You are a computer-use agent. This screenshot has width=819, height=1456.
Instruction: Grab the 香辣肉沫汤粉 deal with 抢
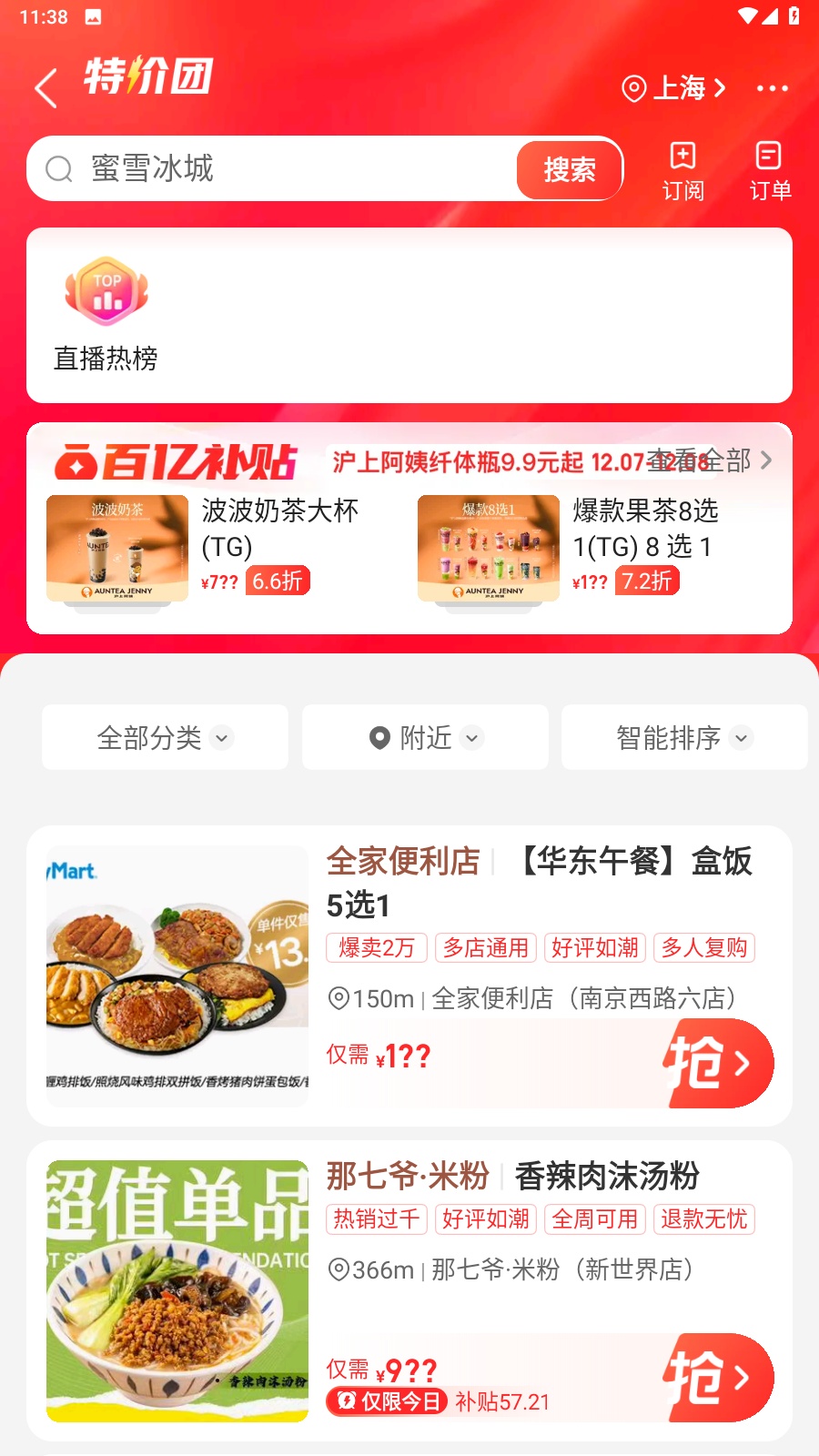point(717,1378)
